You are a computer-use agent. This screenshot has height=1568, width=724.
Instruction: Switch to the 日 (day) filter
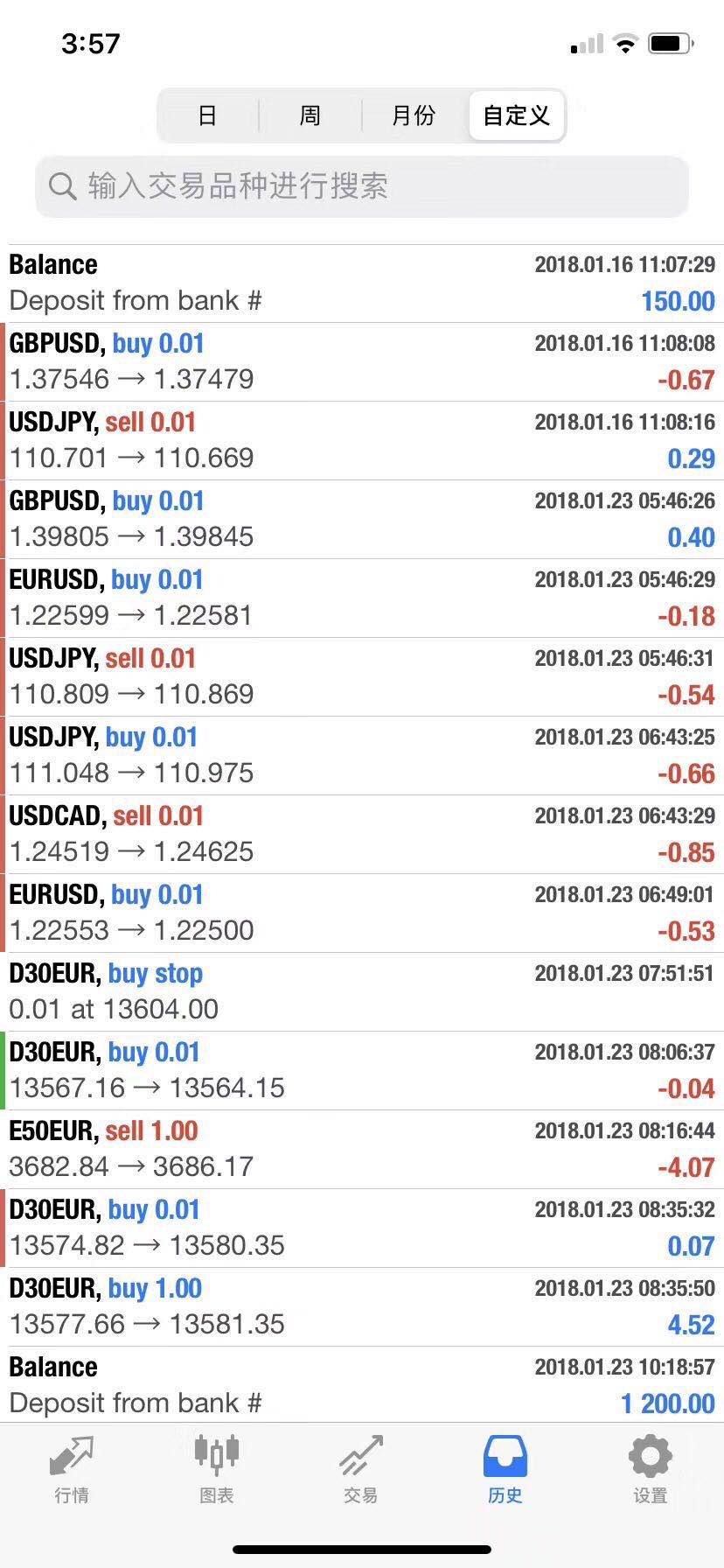click(208, 115)
